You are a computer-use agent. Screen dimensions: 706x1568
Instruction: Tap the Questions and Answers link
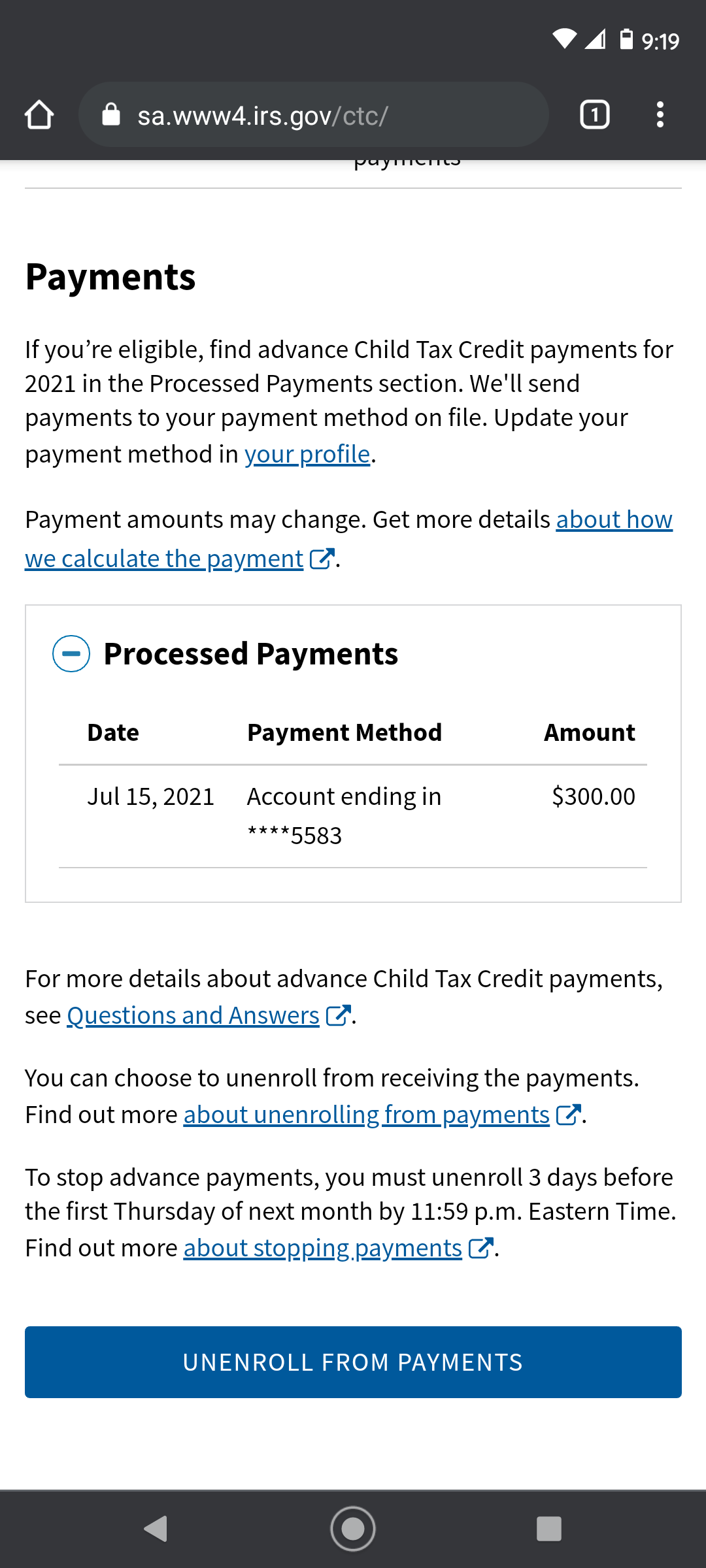[x=193, y=1015]
